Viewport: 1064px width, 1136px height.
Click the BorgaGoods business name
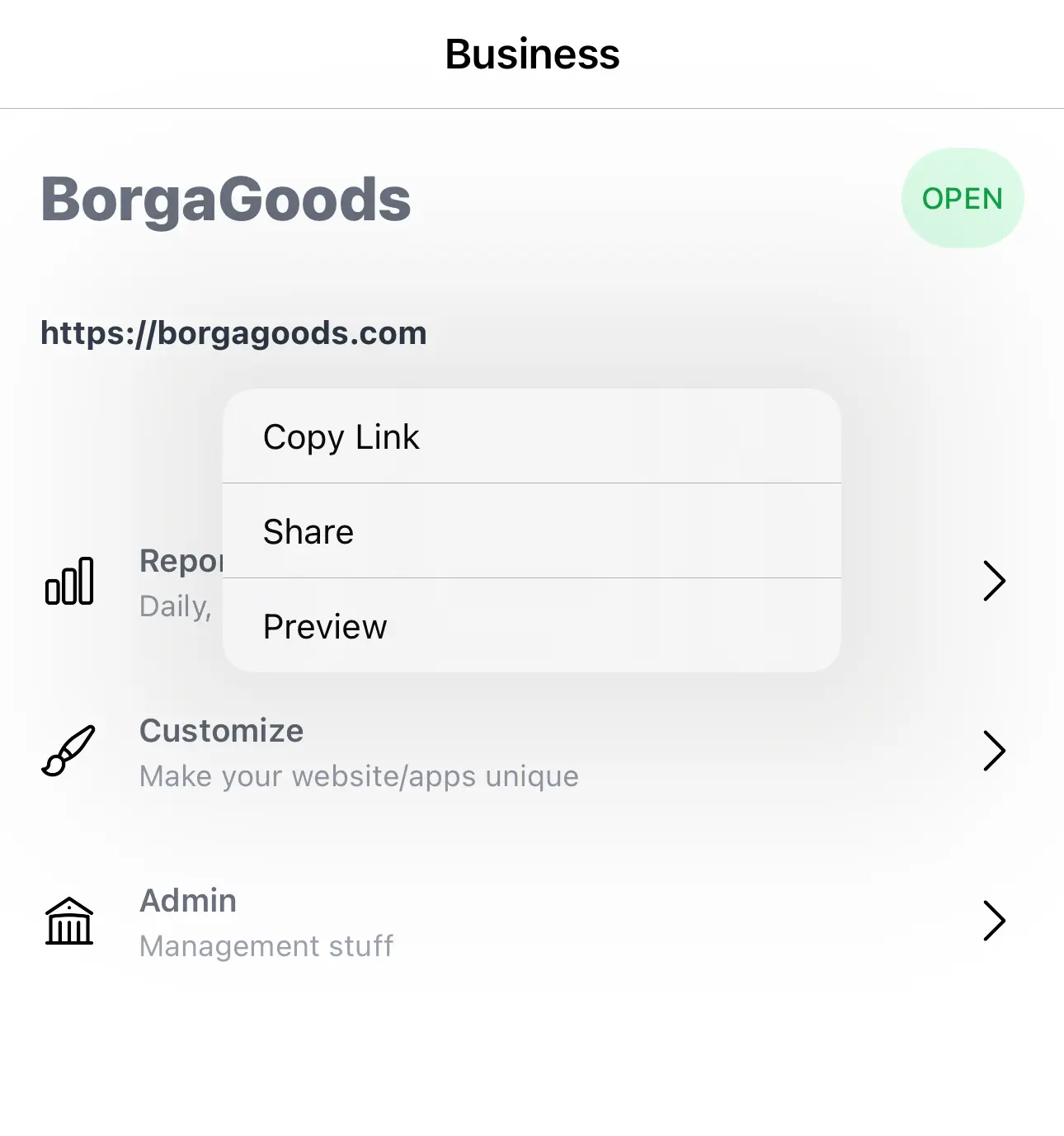[x=224, y=200]
